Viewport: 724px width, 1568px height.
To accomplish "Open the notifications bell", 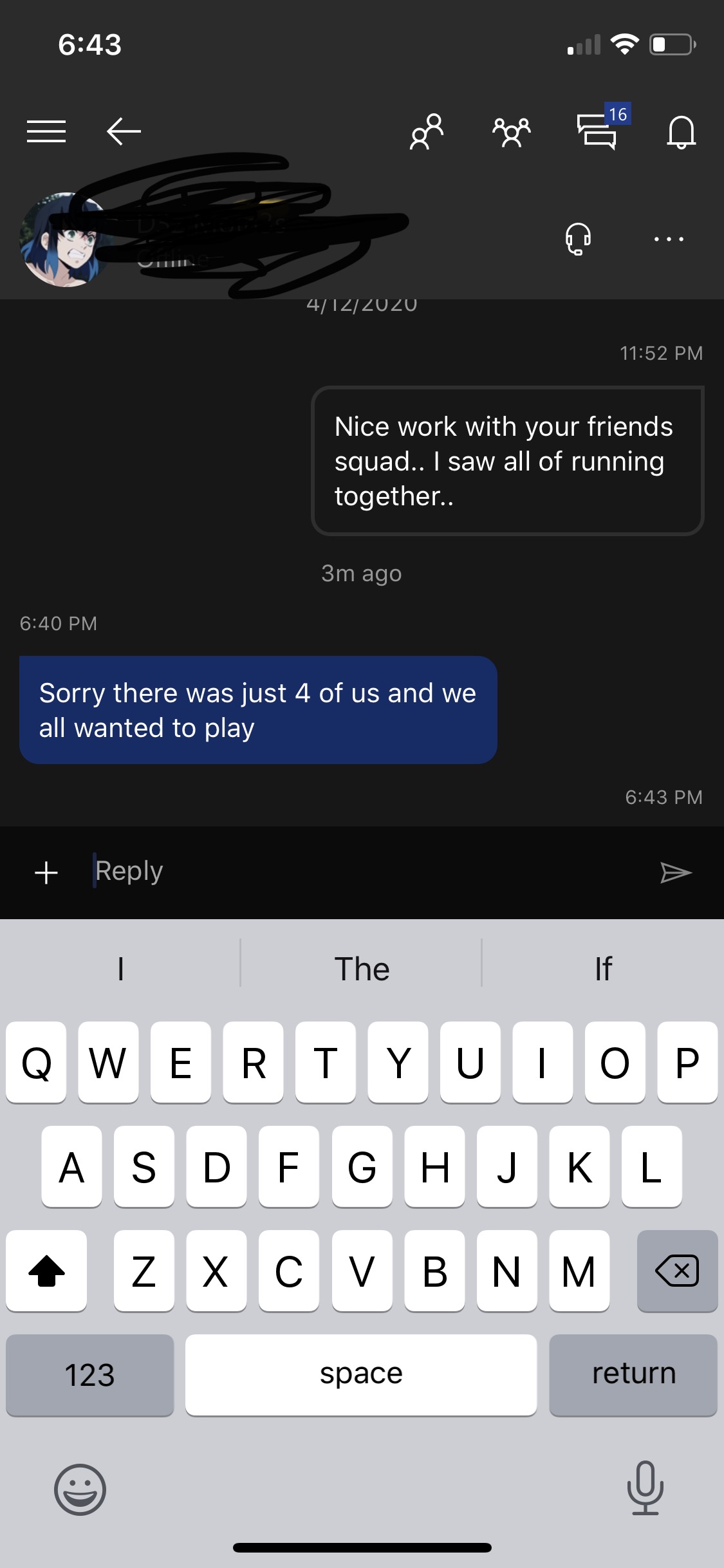I will coord(681,133).
